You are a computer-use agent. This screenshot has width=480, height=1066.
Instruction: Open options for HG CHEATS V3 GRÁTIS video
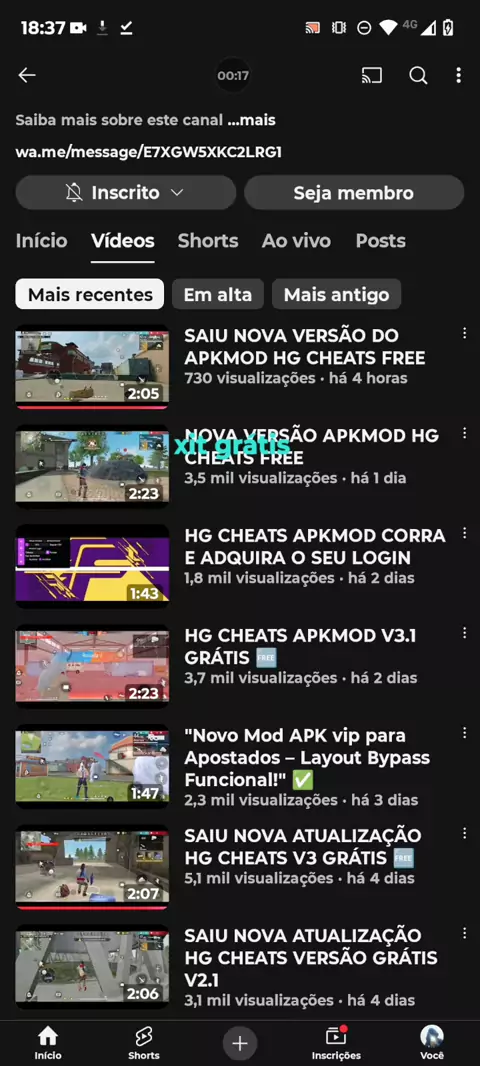point(464,833)
